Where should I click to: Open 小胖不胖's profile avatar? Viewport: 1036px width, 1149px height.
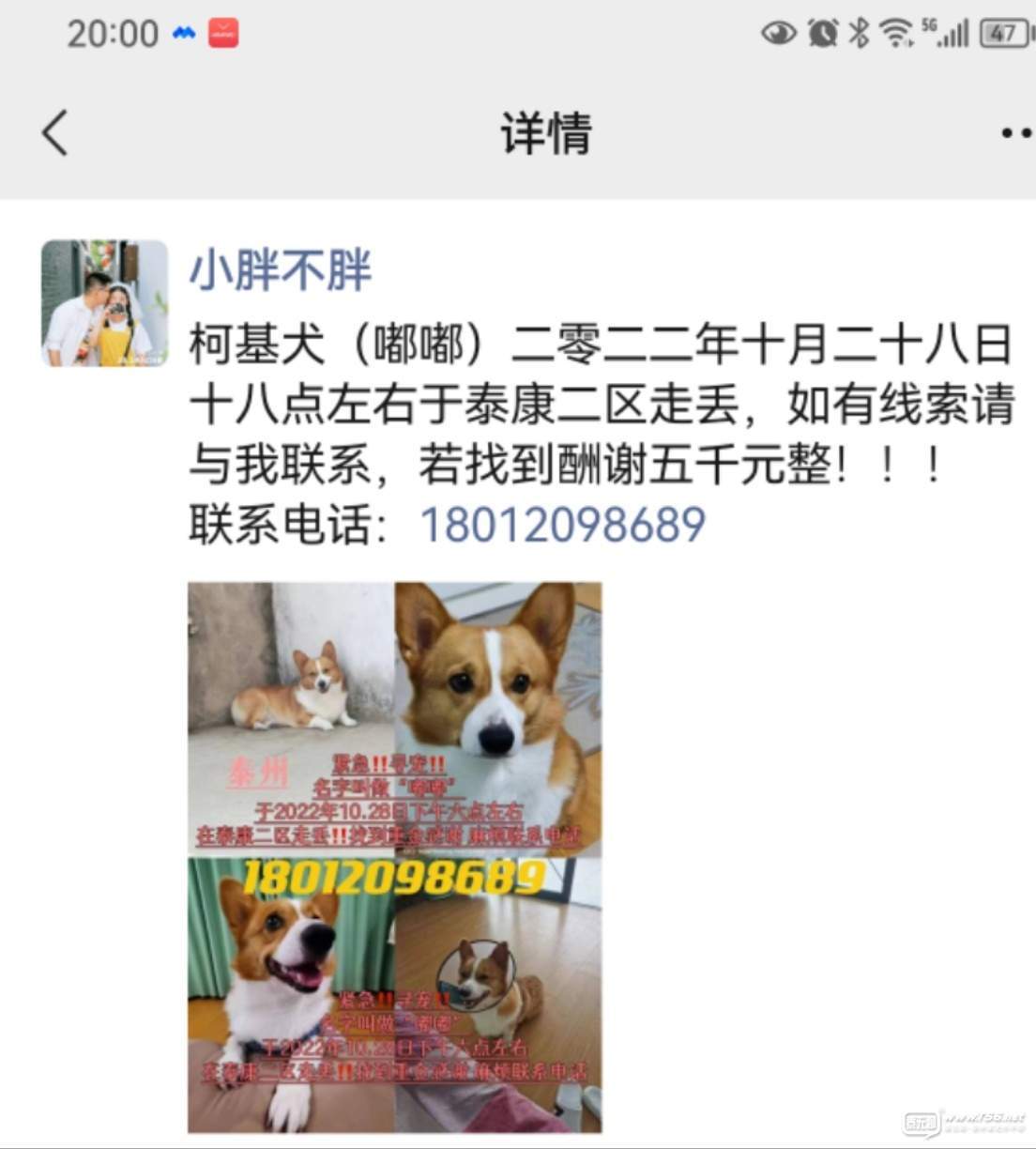[104, 303]
